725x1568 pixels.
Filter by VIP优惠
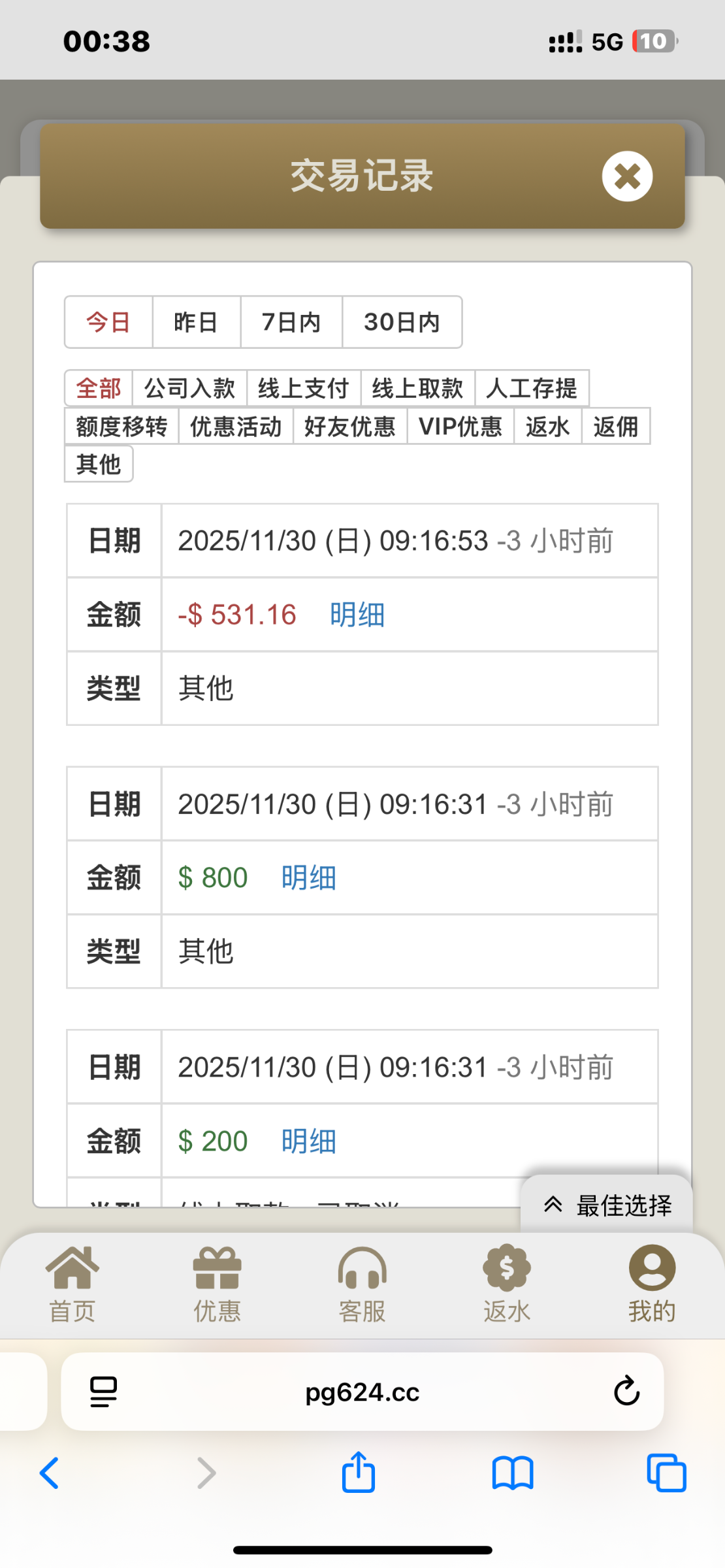click(460, 426)
